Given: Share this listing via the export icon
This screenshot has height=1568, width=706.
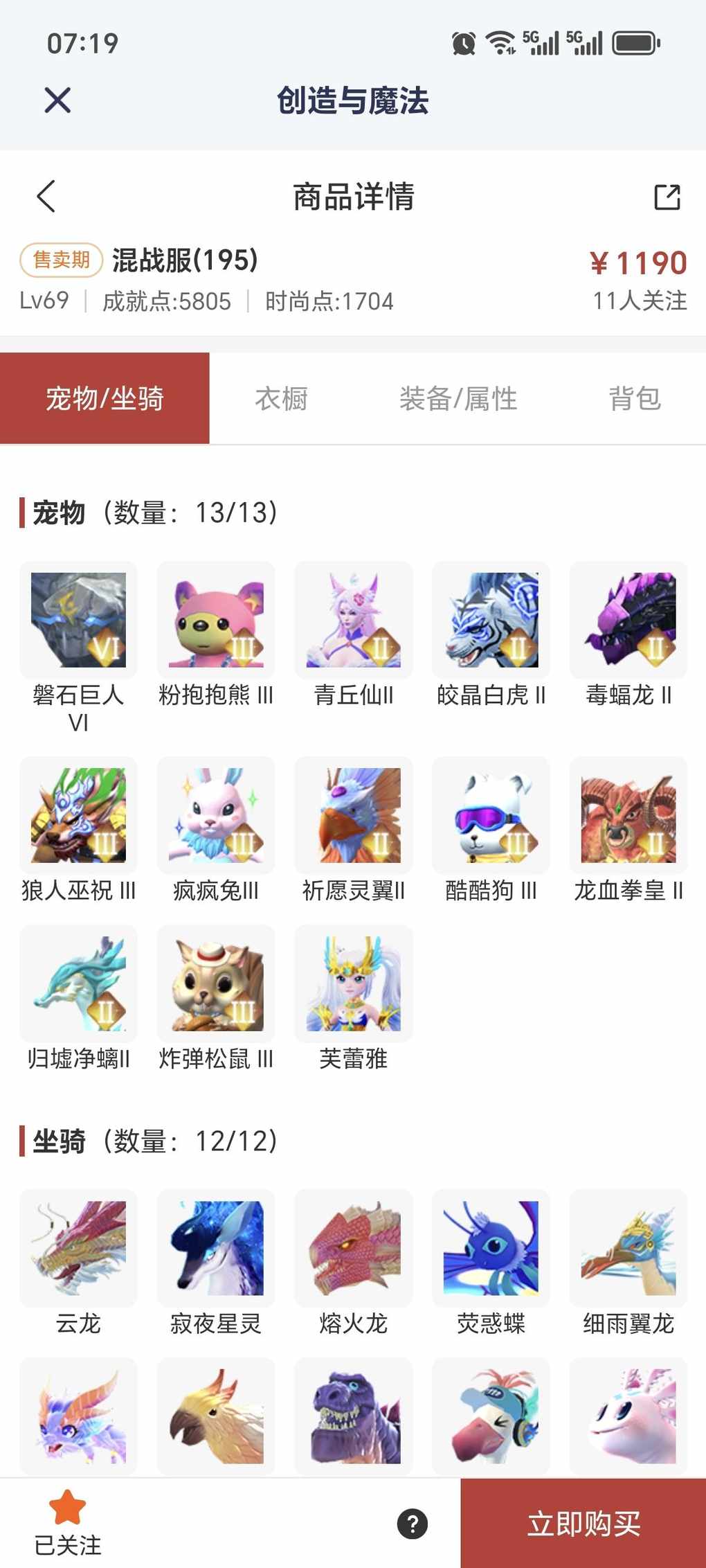Looking at the screenshot, I should pos(667,197).
